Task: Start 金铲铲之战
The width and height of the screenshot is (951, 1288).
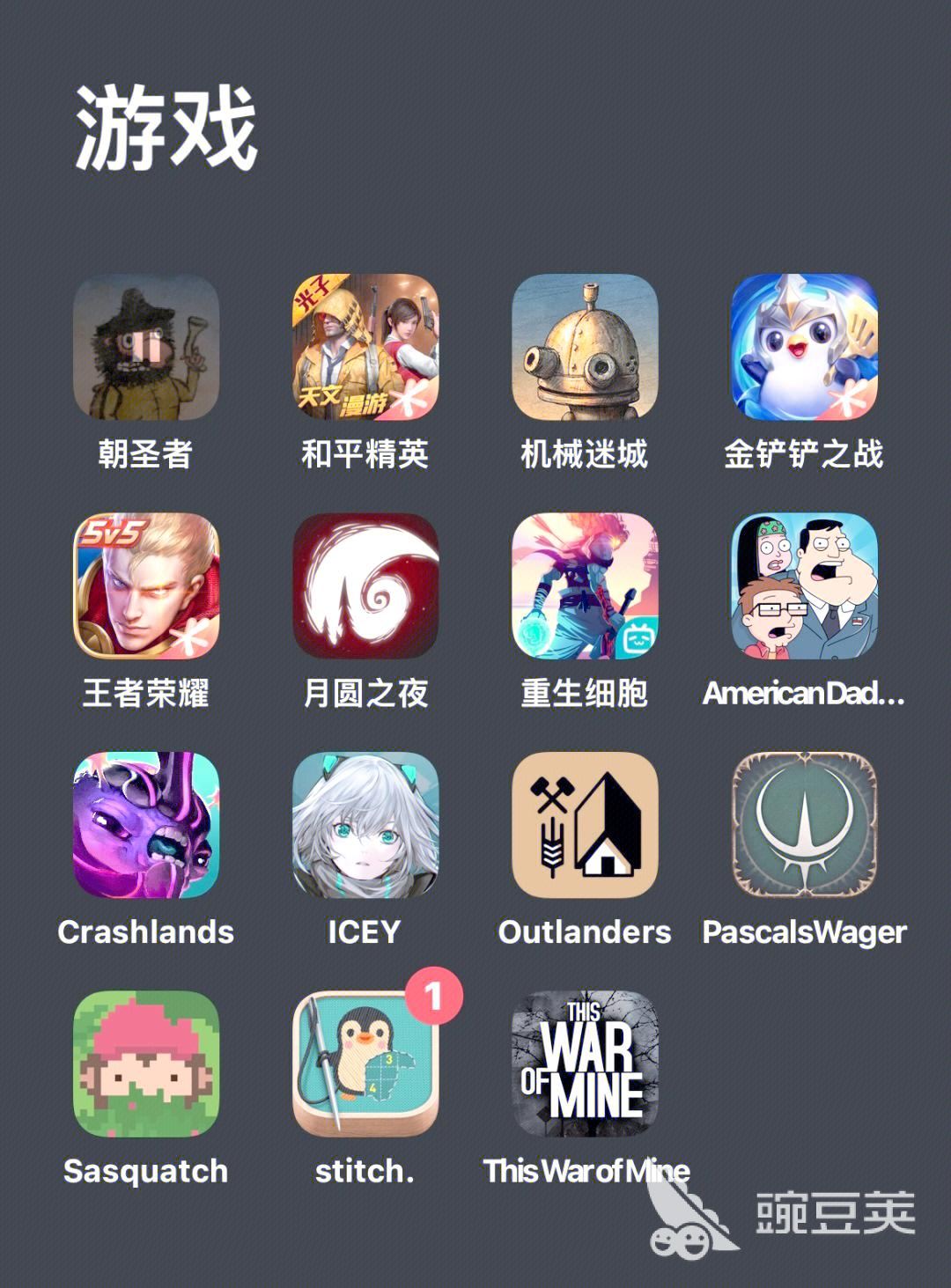Action: click(x=804, y=347)
